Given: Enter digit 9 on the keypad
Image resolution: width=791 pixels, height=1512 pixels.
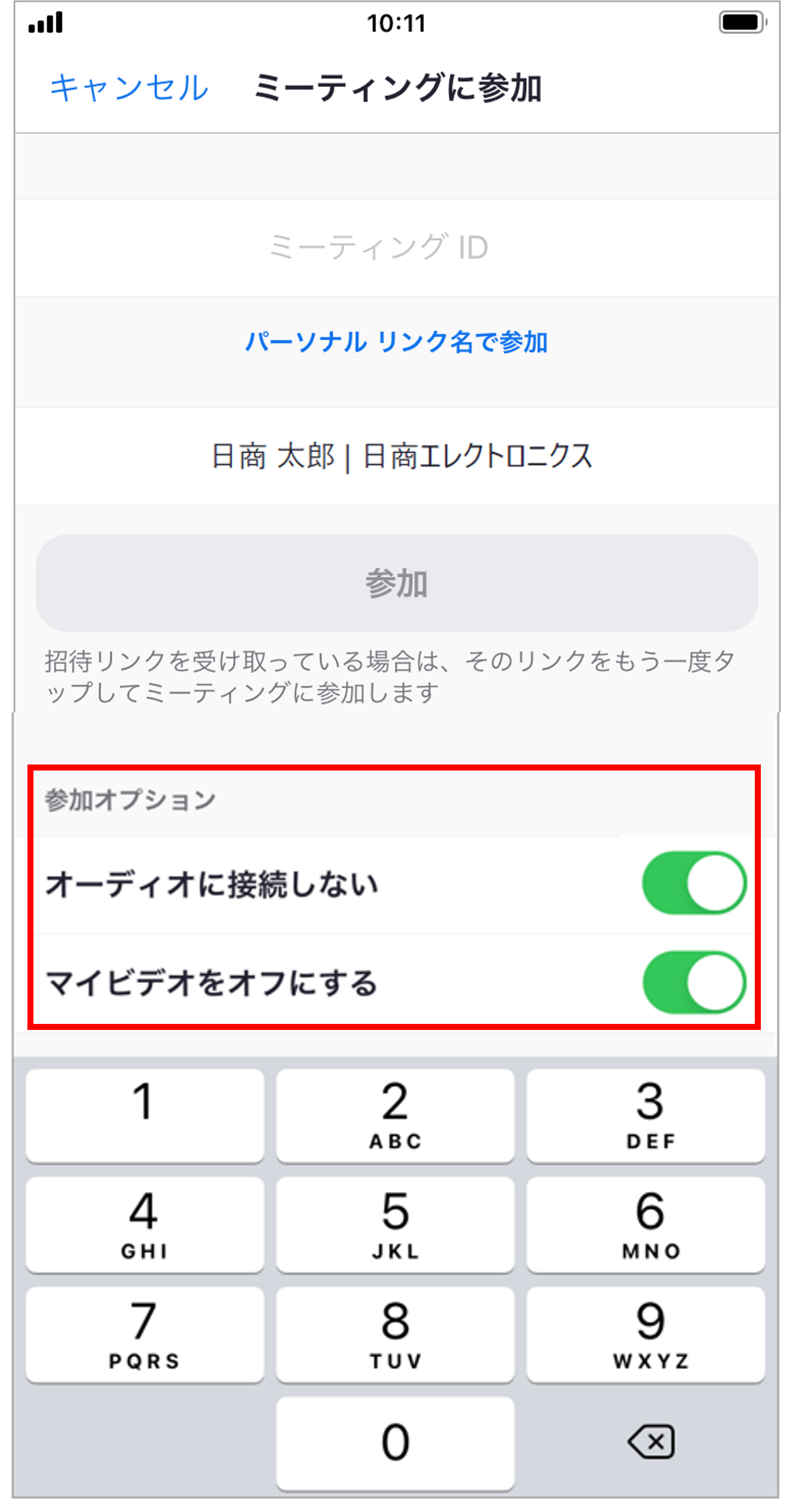Looking at the screenshot, I should click(x=646, y=1334).
